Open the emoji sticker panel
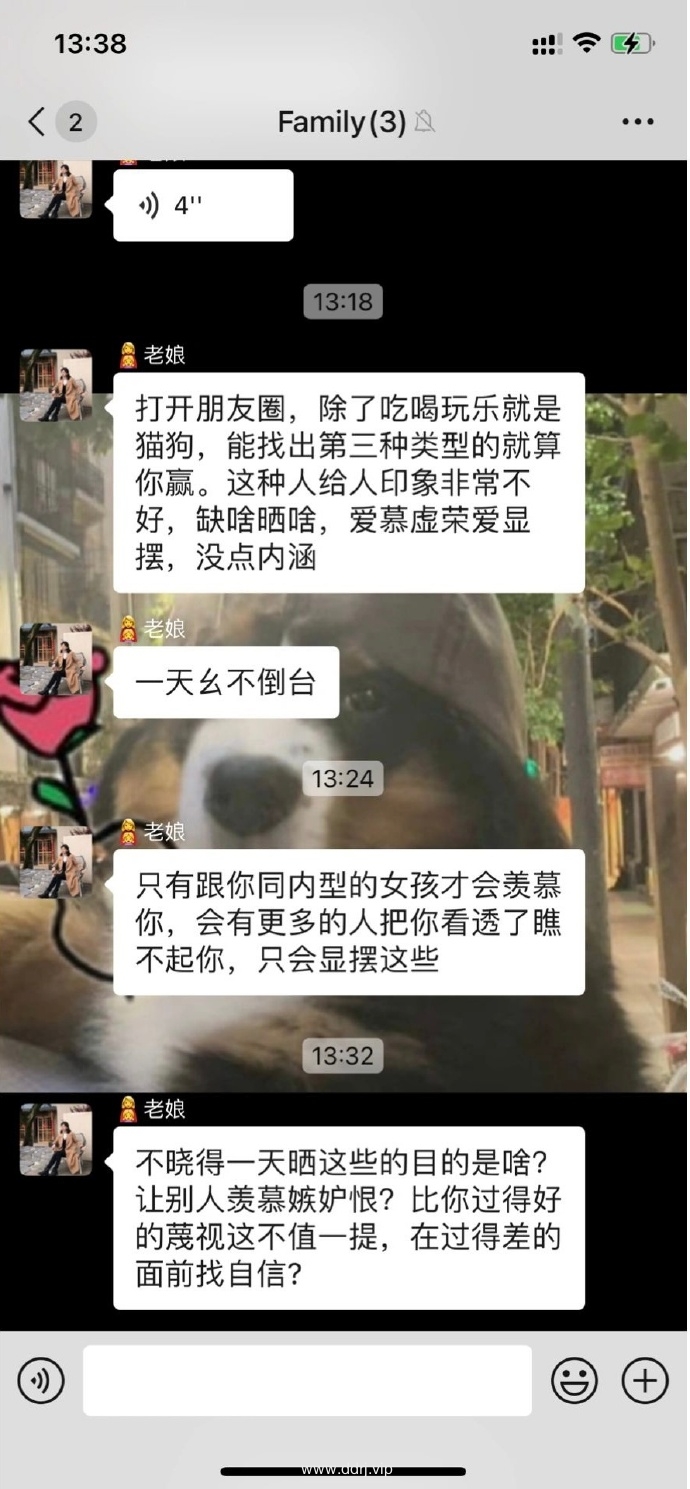The height and width of the screenshot is (1489, 690). pos(574,1380)
